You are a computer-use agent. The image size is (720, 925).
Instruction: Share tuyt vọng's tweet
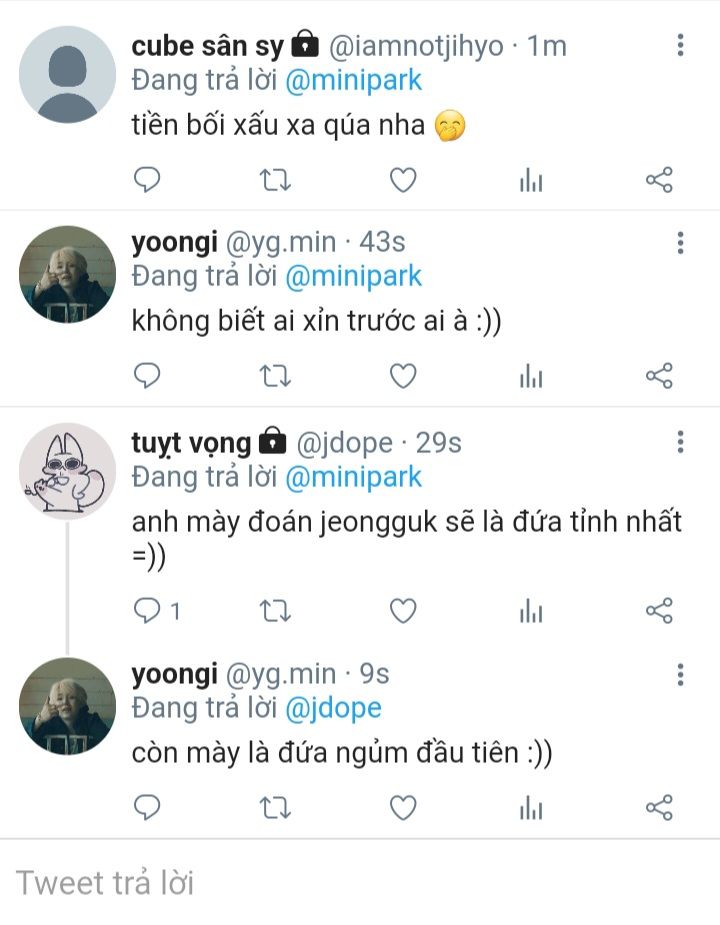tap(659, 611)
